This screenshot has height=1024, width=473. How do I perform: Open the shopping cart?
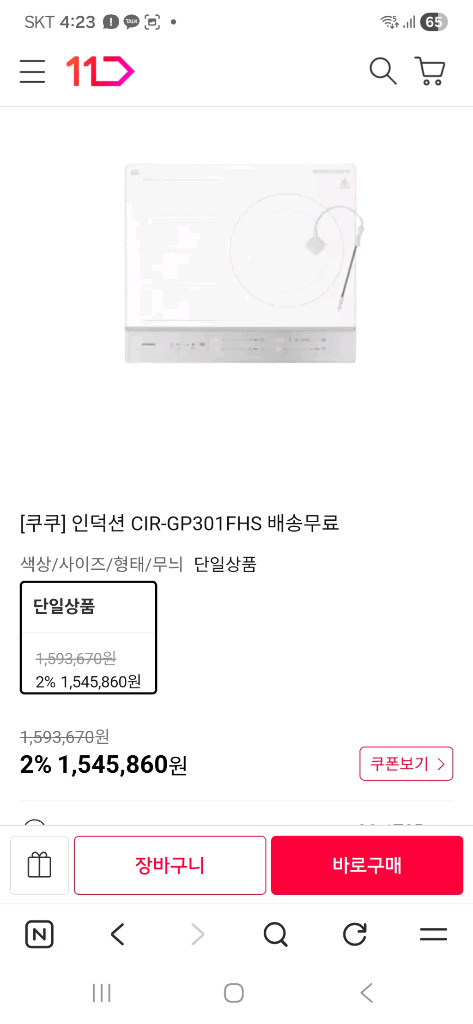[x=430, y=71]
